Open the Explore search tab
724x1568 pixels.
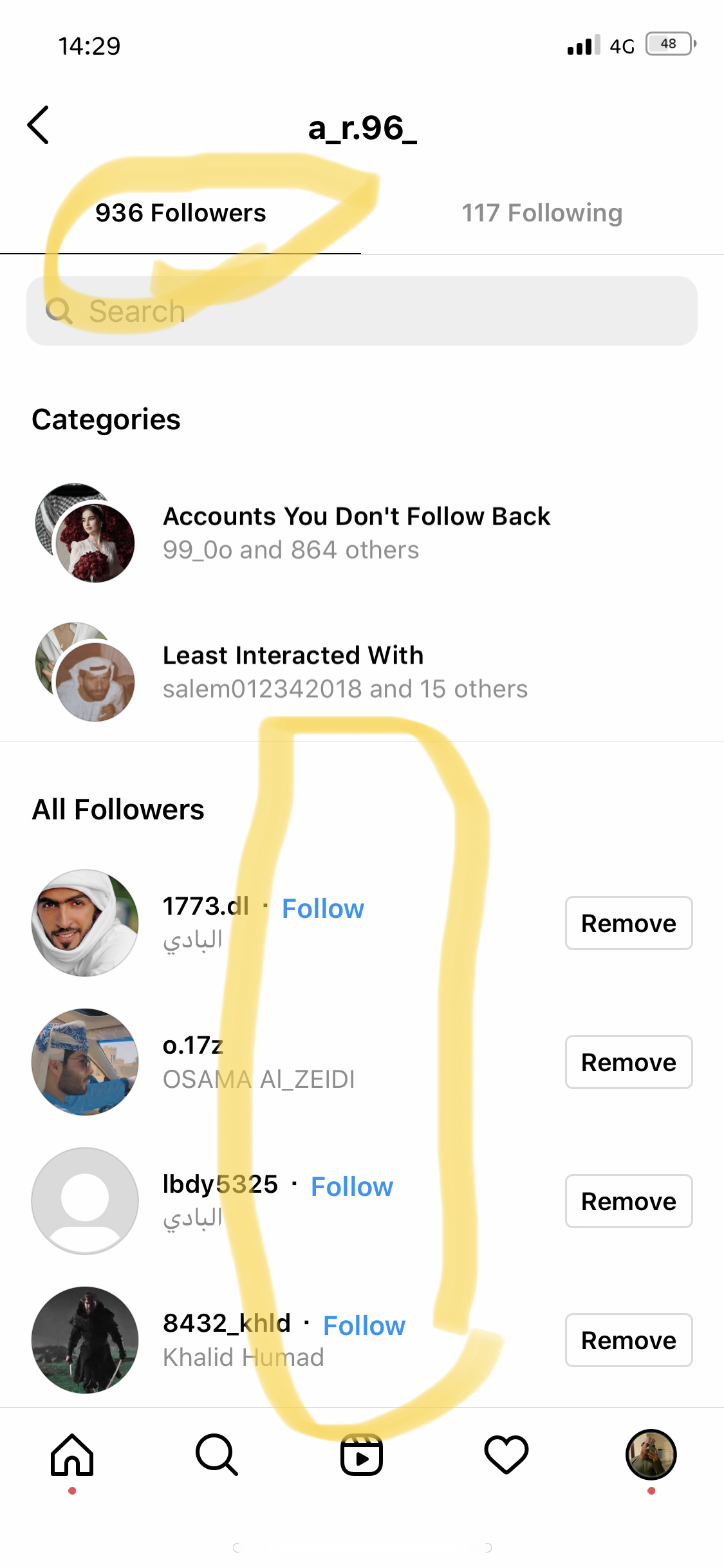(x=217, y=1455)
